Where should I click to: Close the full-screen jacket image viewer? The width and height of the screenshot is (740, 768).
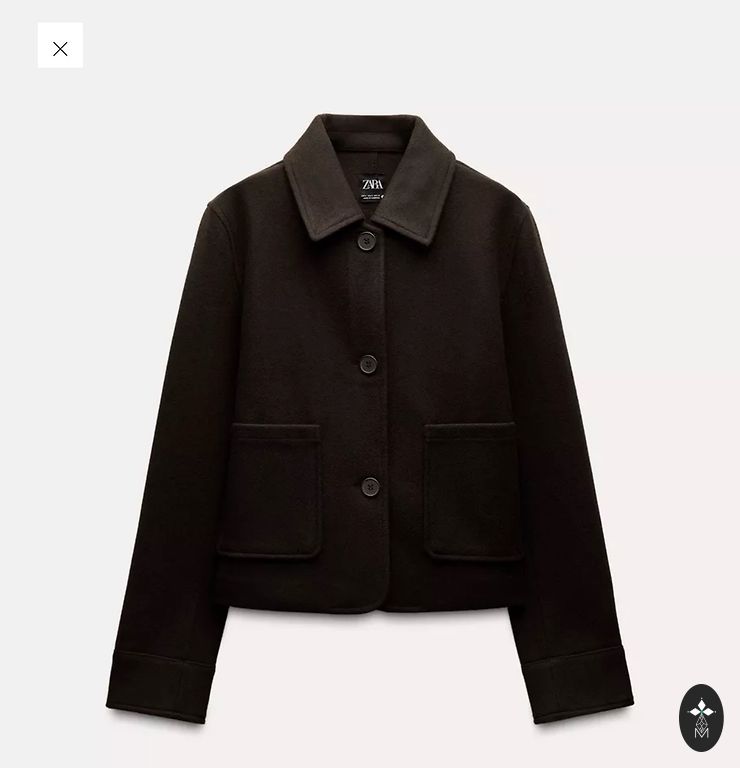(60, 47)
